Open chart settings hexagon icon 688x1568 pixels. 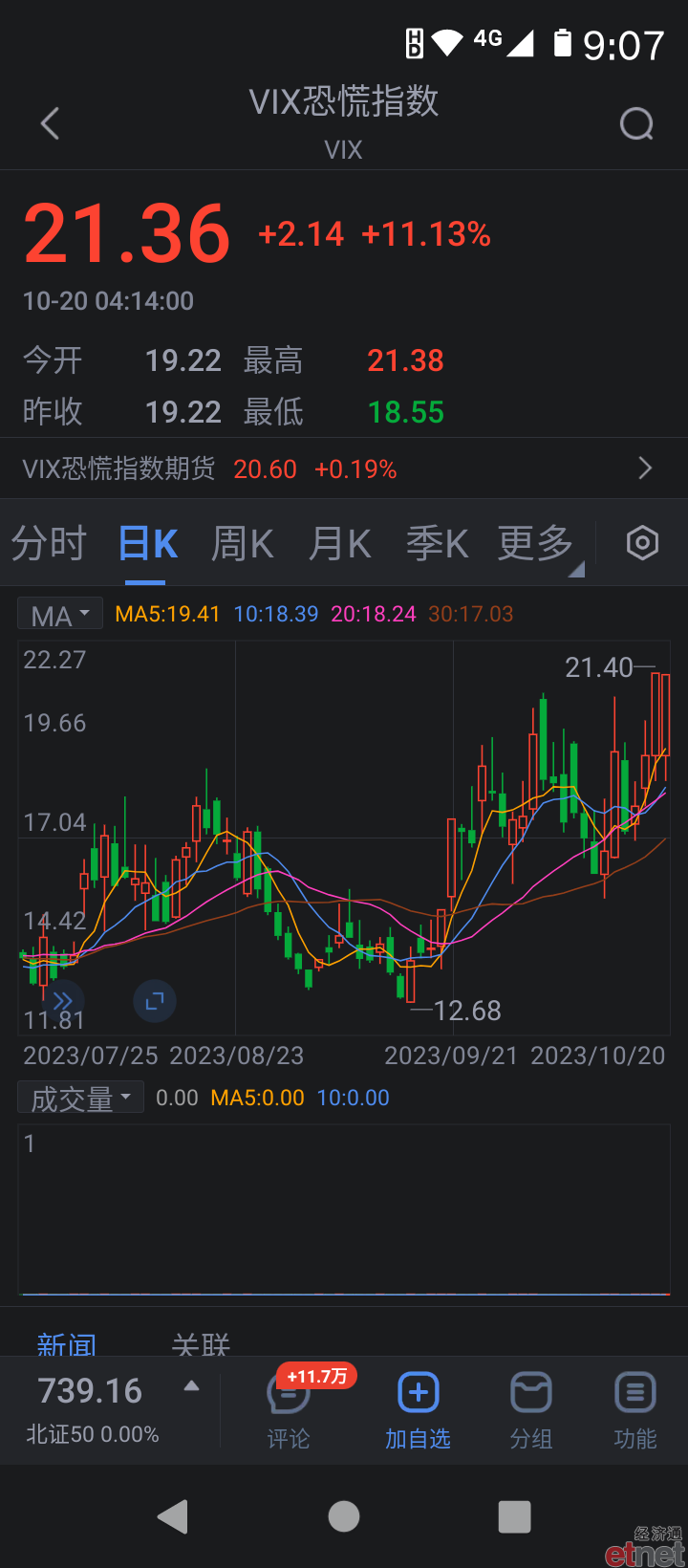tap(642, 543)
